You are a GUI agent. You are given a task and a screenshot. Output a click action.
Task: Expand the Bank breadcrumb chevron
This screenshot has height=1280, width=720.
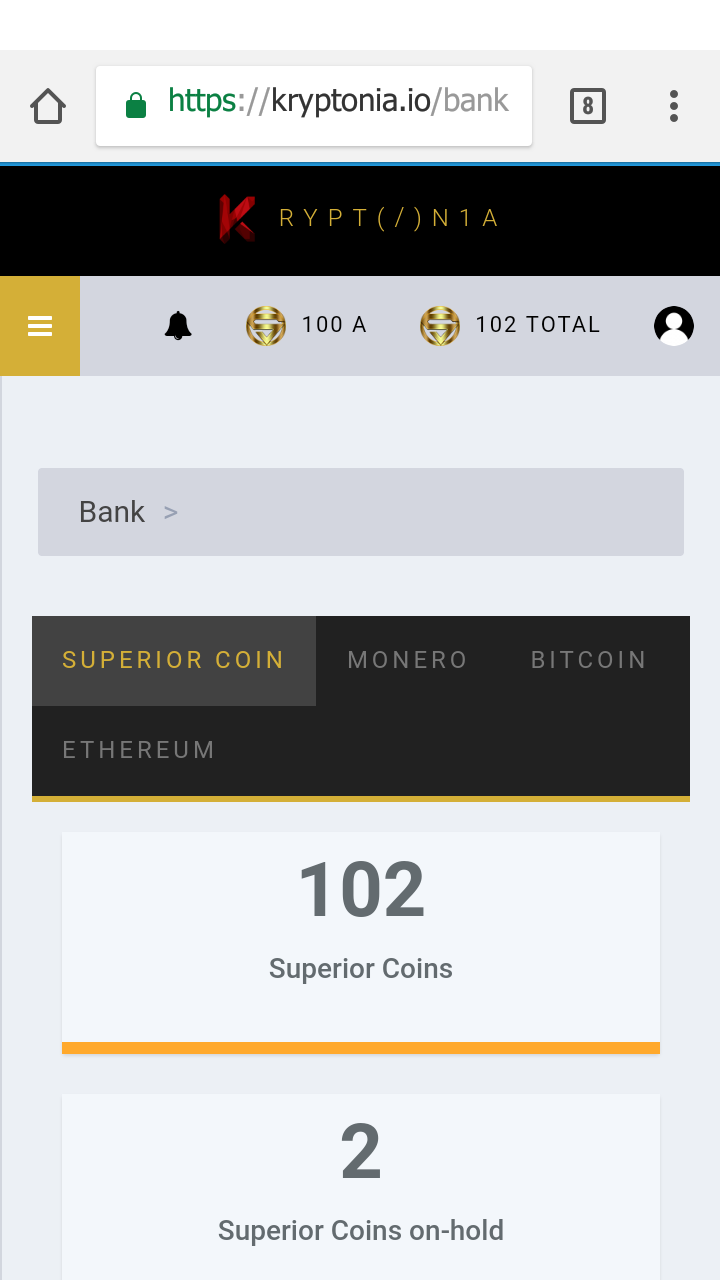coord(170,512)
